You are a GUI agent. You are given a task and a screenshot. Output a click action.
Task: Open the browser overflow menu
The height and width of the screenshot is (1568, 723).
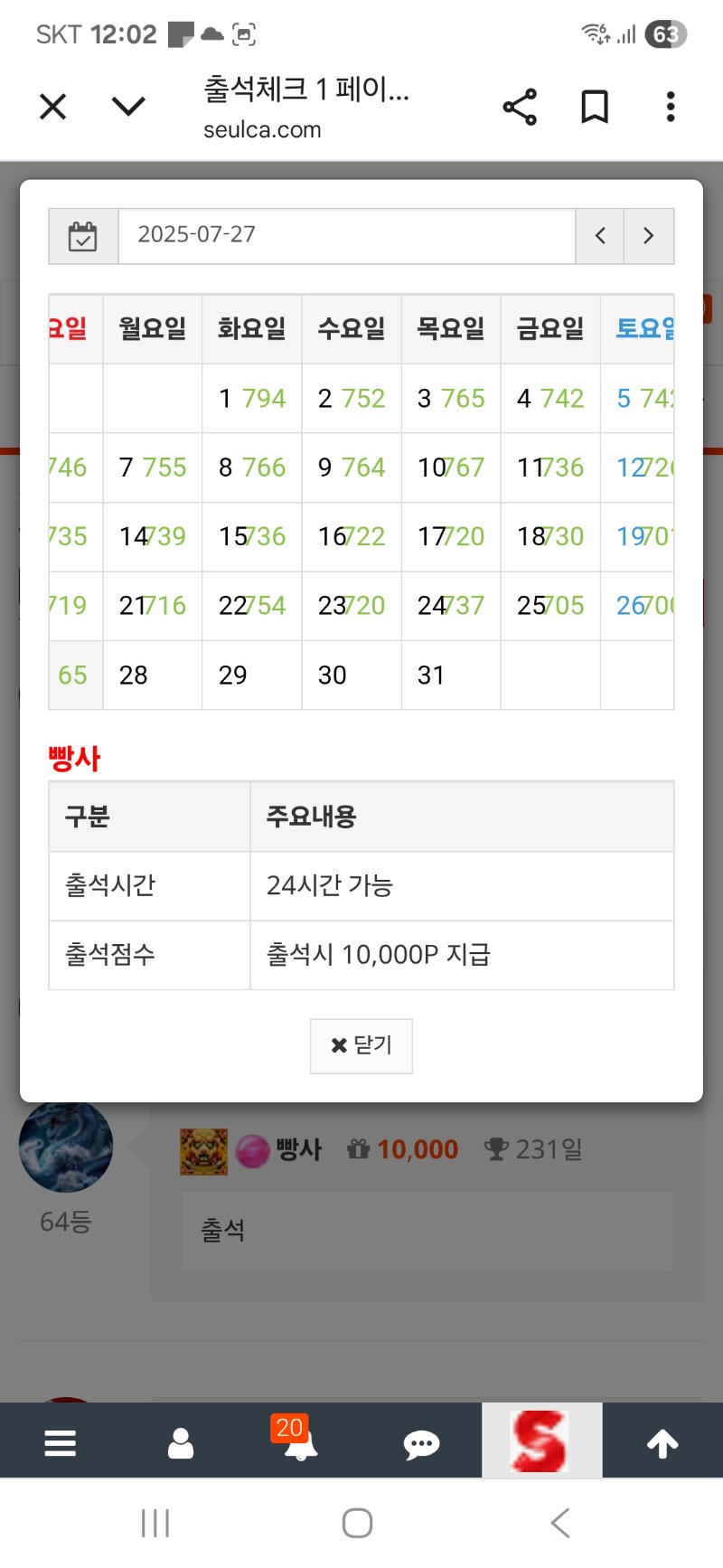(x=670, y=107)
